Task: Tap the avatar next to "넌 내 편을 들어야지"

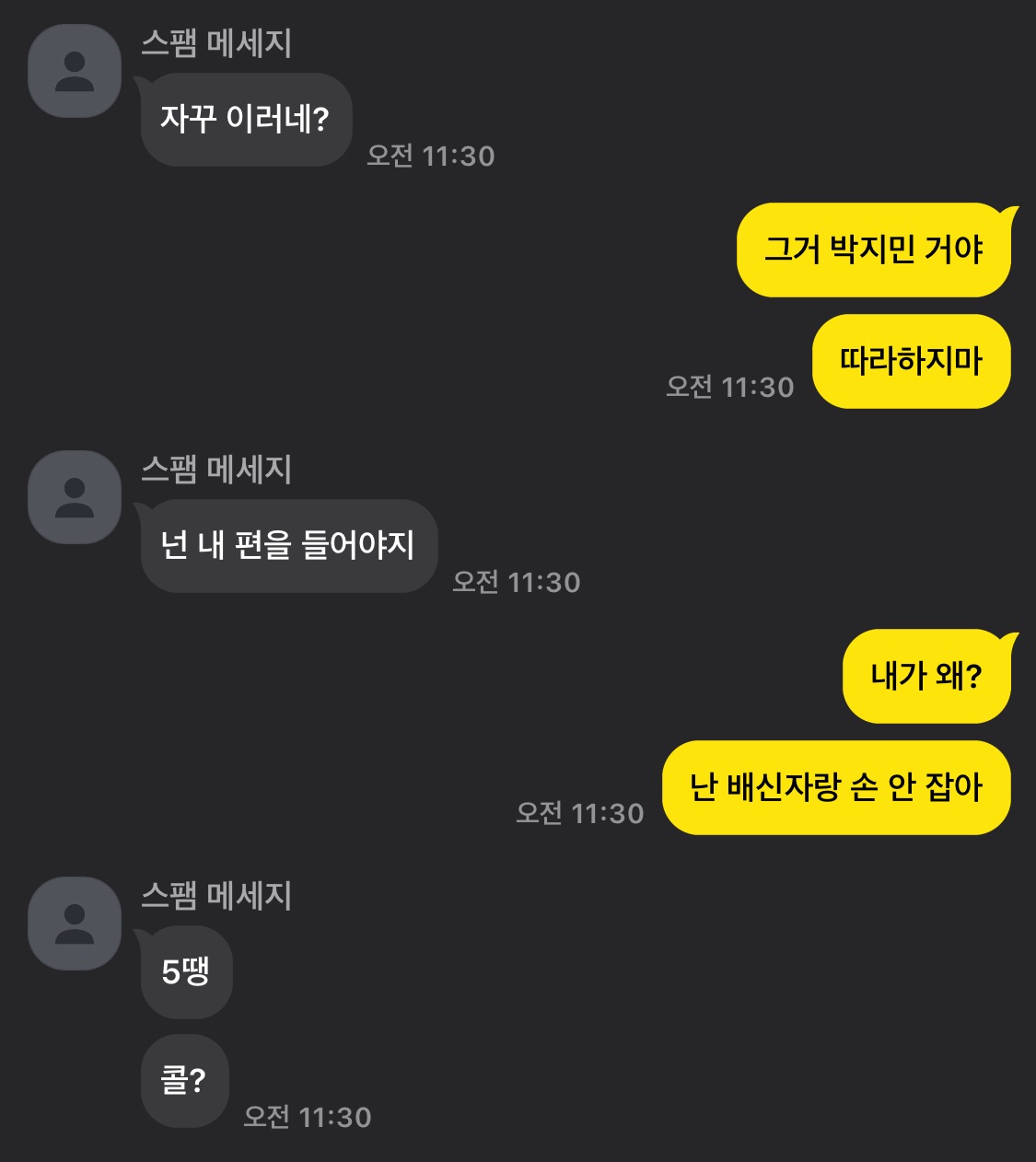Action: pos(75,497)
